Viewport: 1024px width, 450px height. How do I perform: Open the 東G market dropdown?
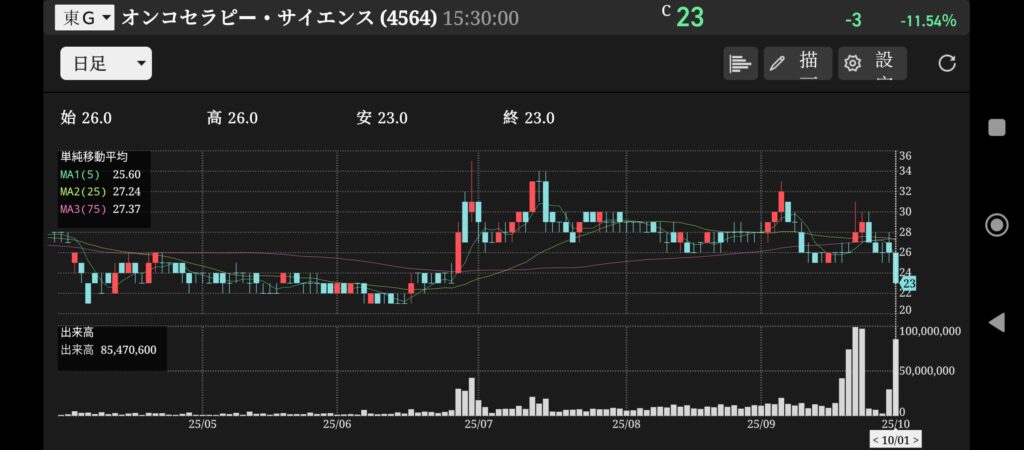85,17
